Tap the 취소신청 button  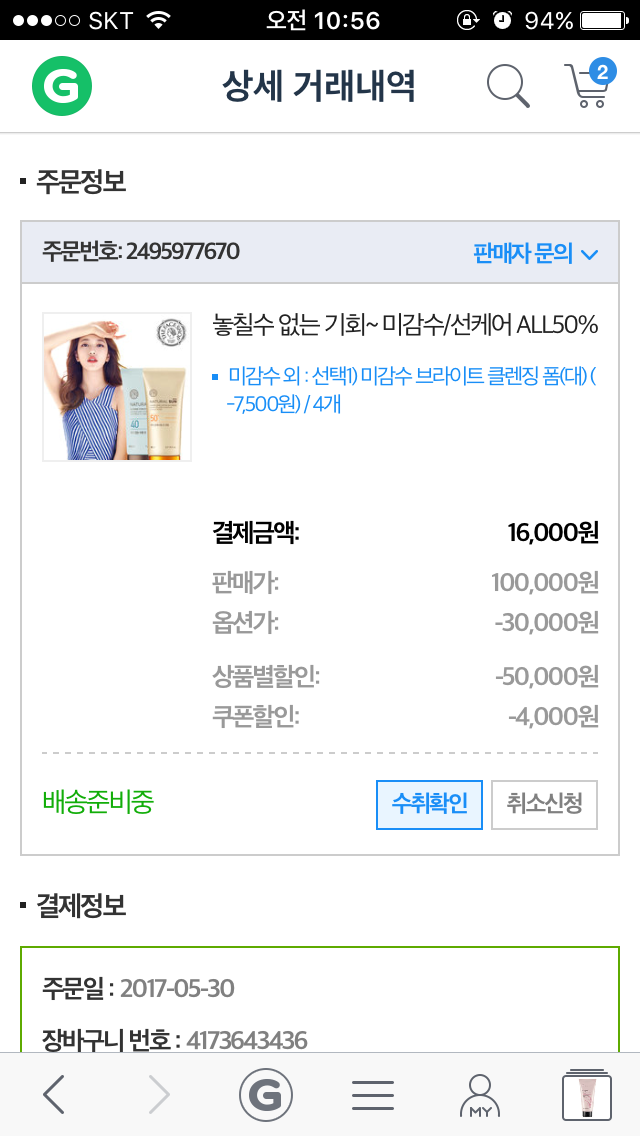[544, 804]
